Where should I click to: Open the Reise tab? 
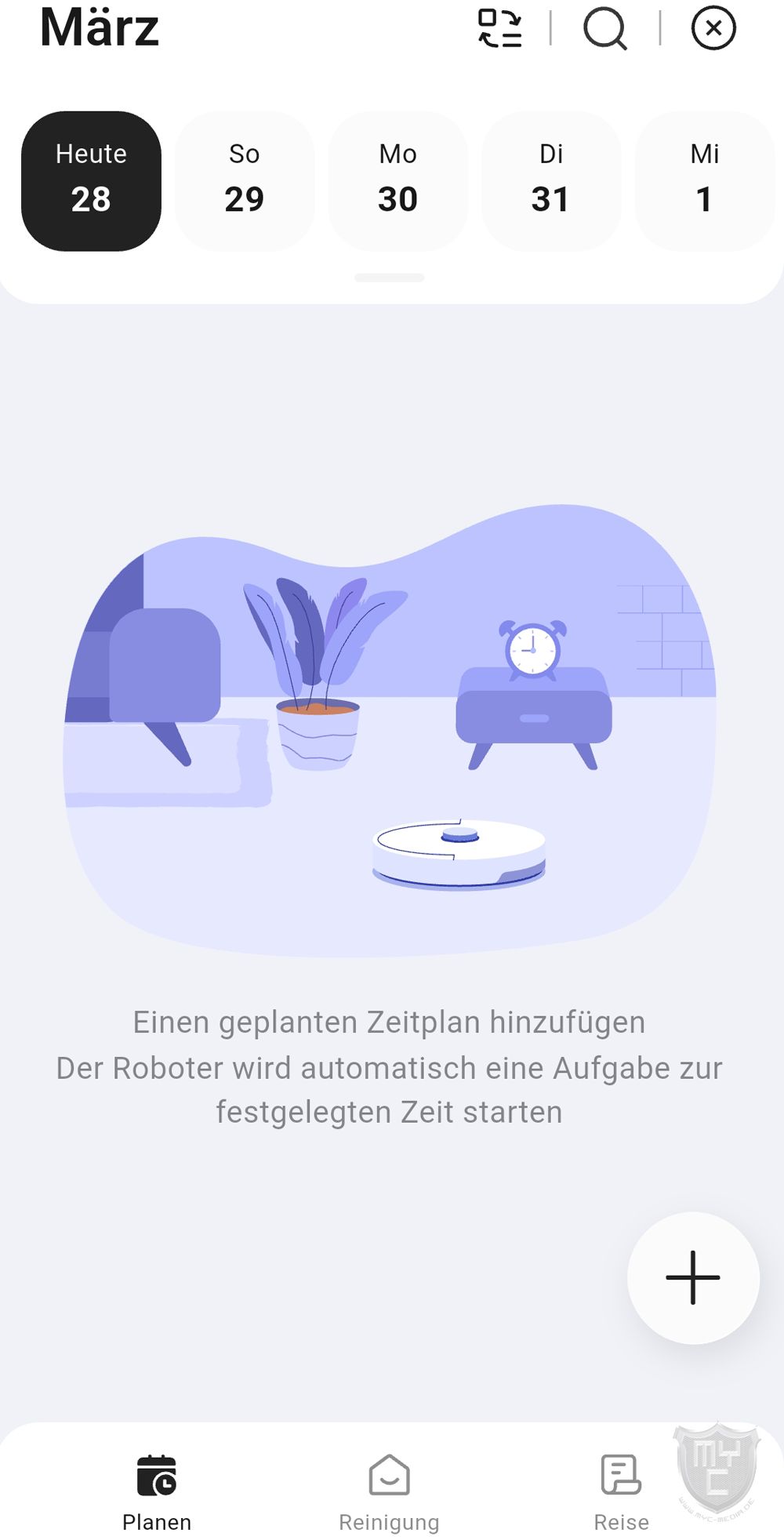621,1493
